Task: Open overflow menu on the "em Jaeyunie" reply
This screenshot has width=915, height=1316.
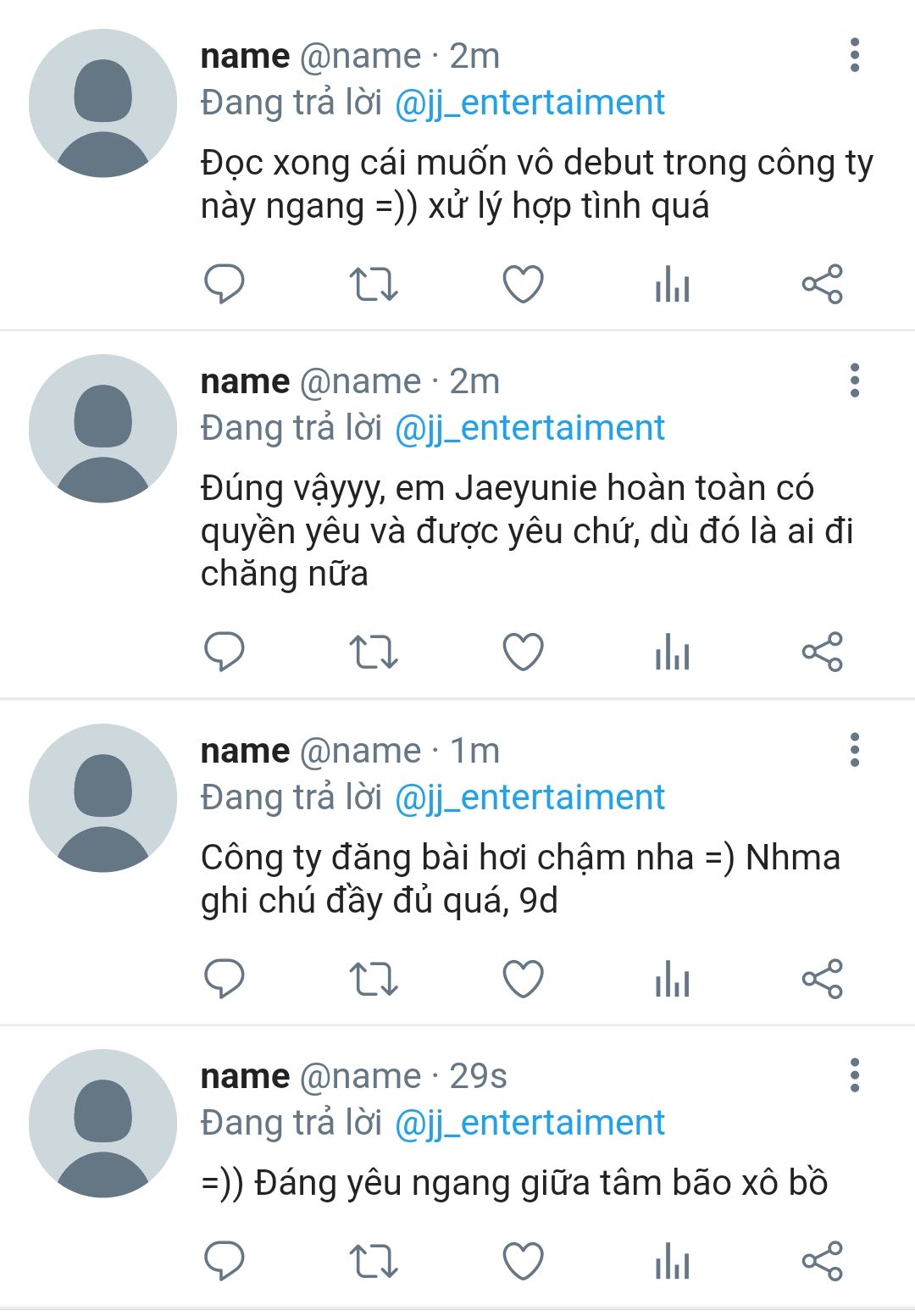Action: click(x=854, y=380)
